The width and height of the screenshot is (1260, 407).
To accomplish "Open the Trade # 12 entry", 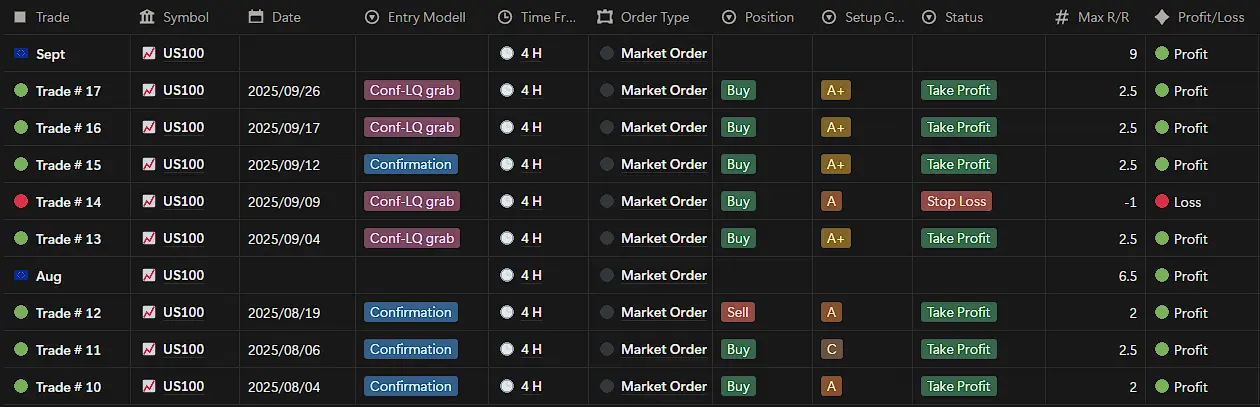I will (x=68, y=313).
